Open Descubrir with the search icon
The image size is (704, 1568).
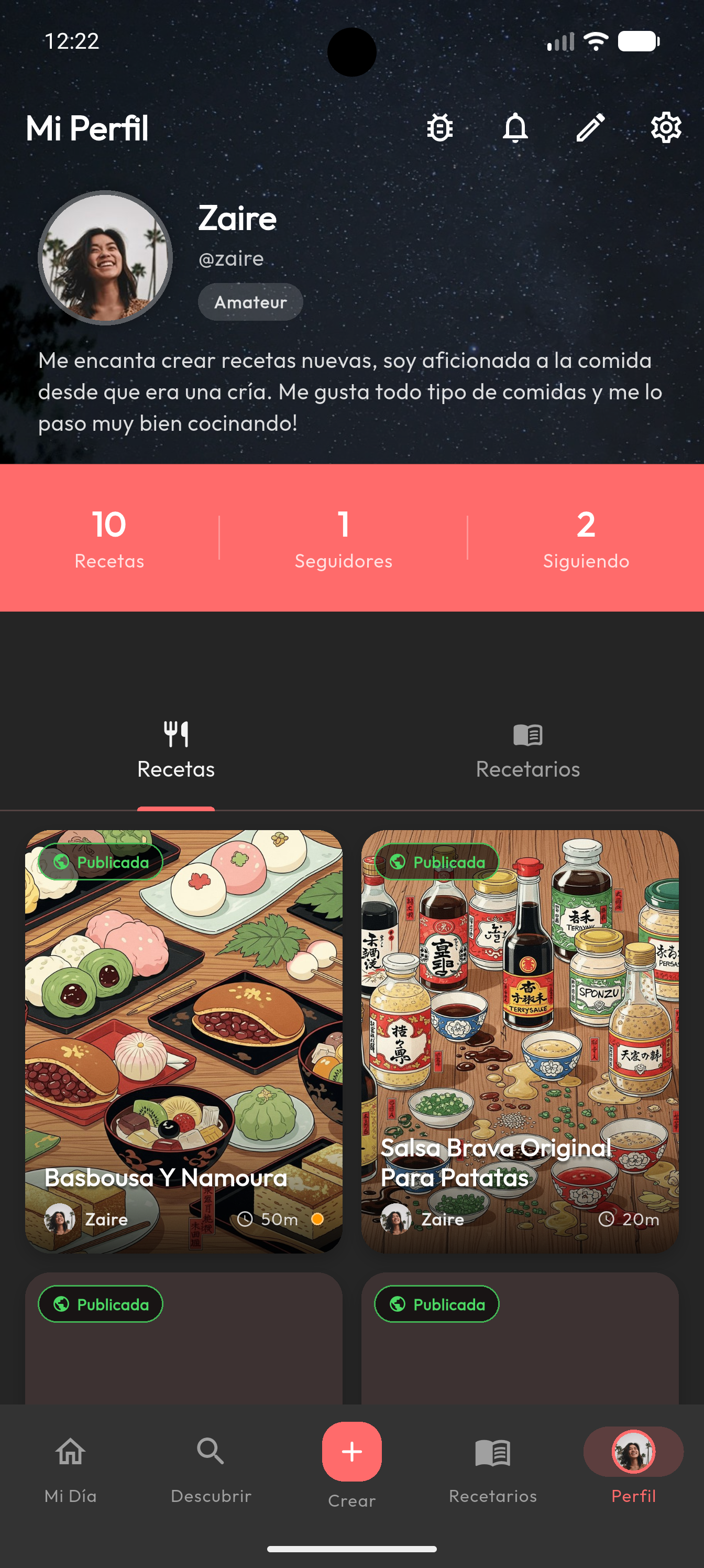point(211,1452)
